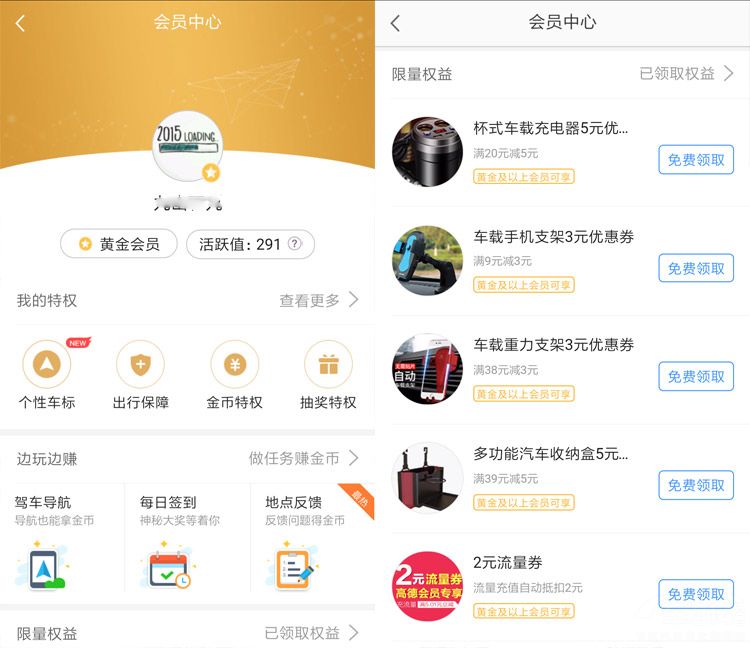View more privileges via 查看更多
Image resolution: width=750 pixels, height=648 pixels.
tap(318, 300)
